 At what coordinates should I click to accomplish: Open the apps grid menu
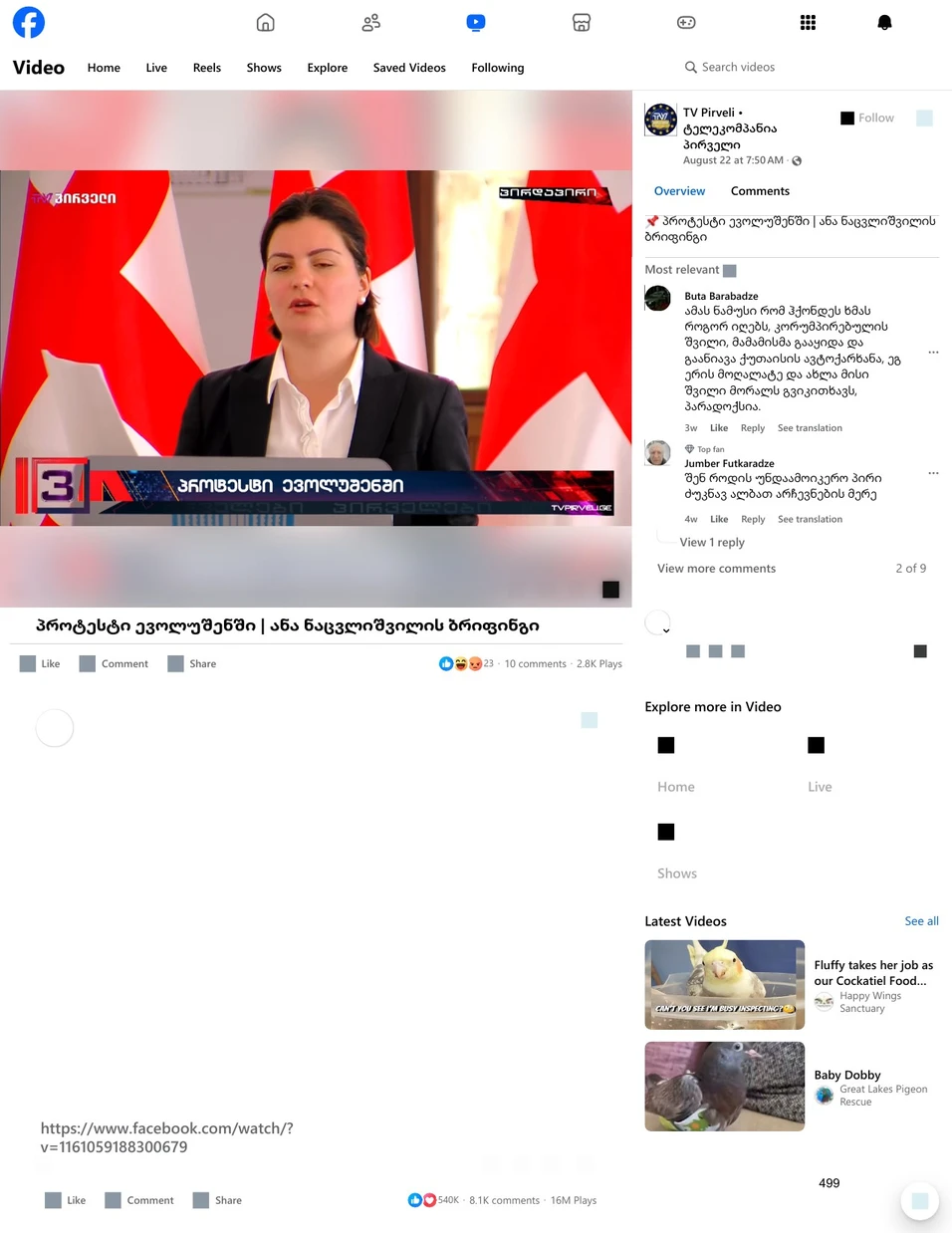tap(808, 23)
